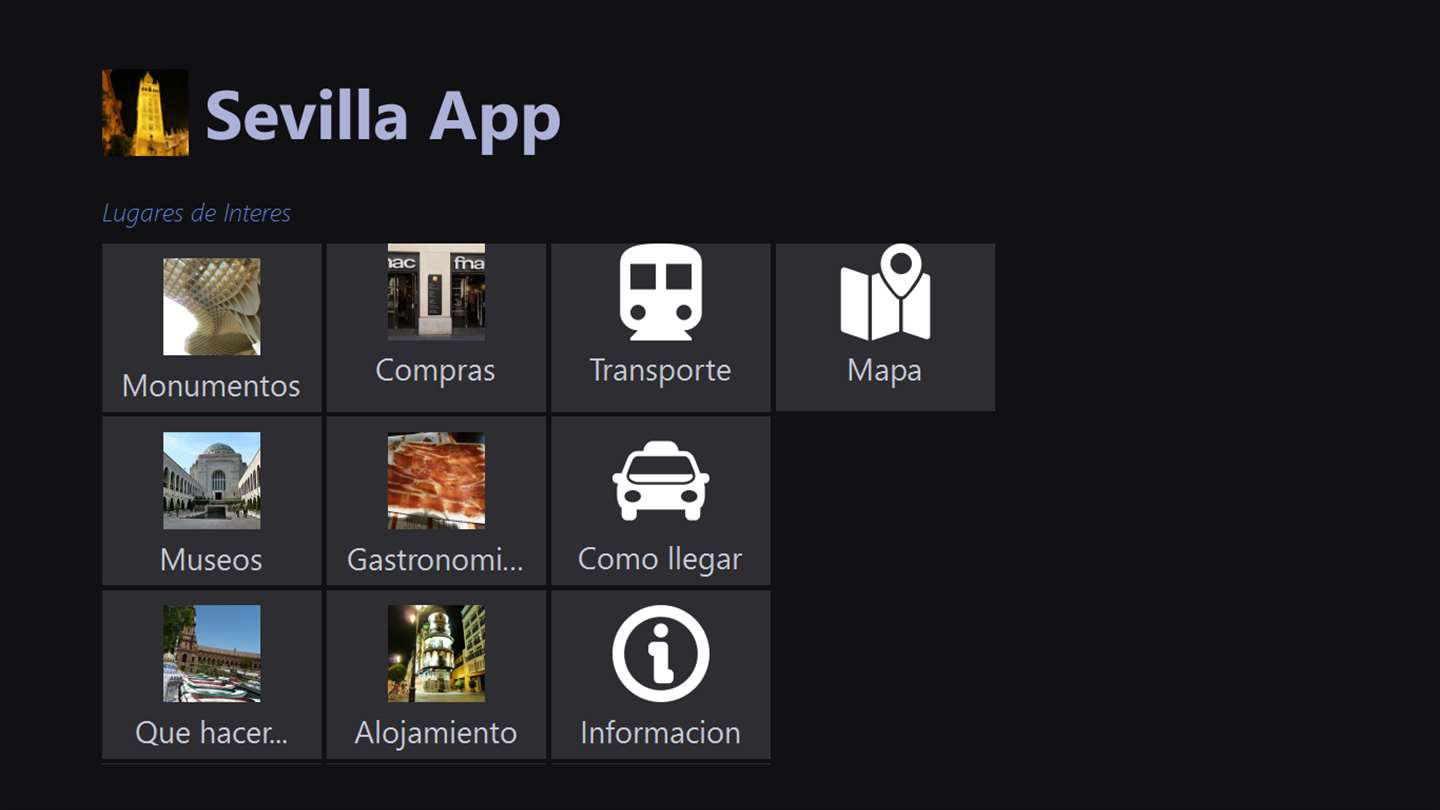Image resolution: width=1440 pixels, height=810 pixels.
Task: Open the Monumentos tile
Action: [211, 327]
